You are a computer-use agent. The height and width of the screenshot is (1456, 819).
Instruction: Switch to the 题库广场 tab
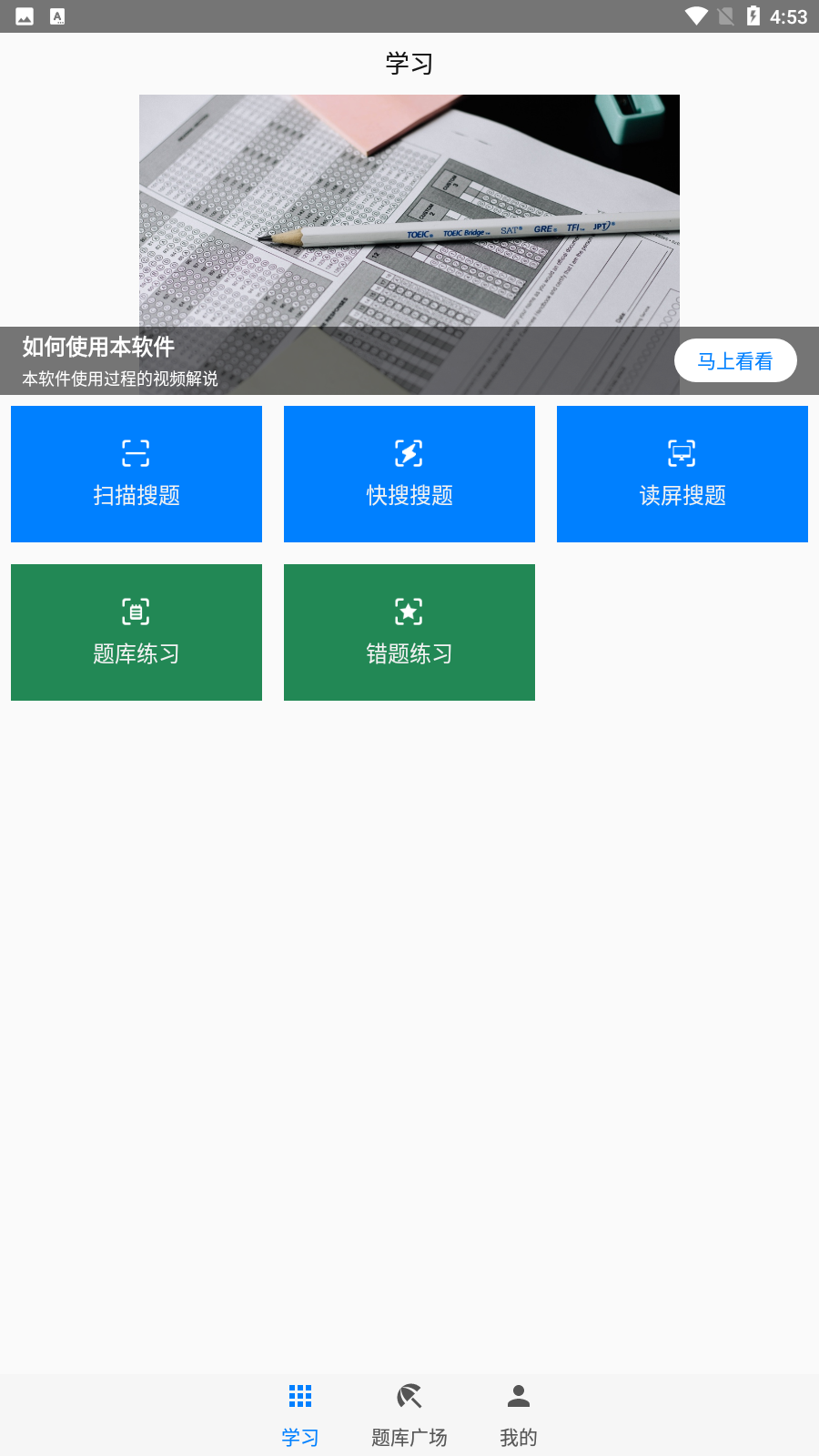coord(409,1415)
